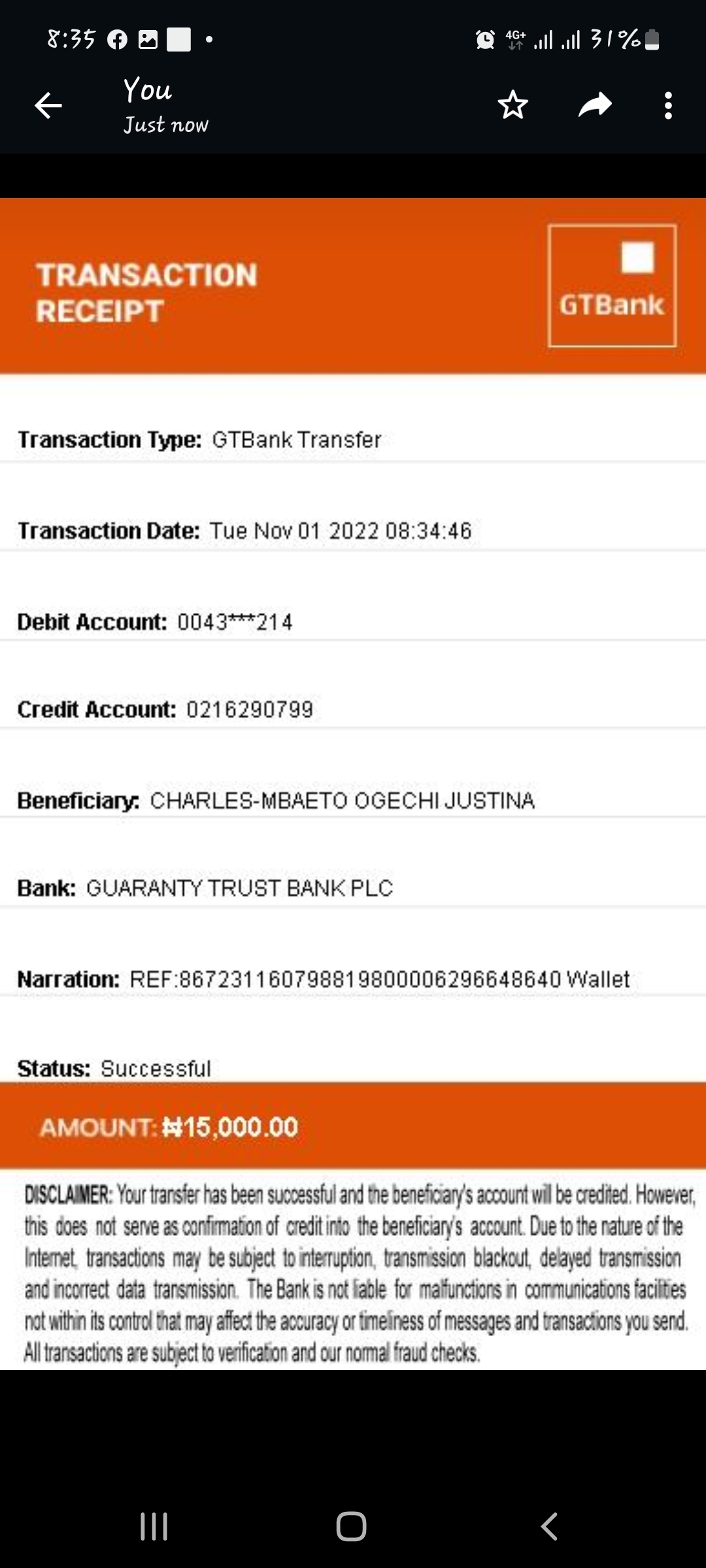
Task: Star this receipt image
Action: 513,105
